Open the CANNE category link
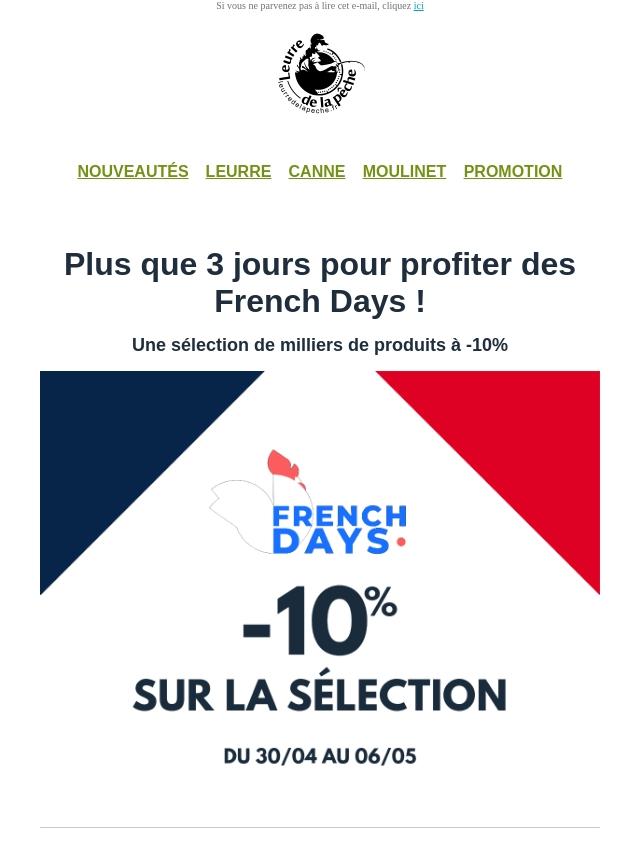Screen dimensions: 640x854 tap(316, 172)
